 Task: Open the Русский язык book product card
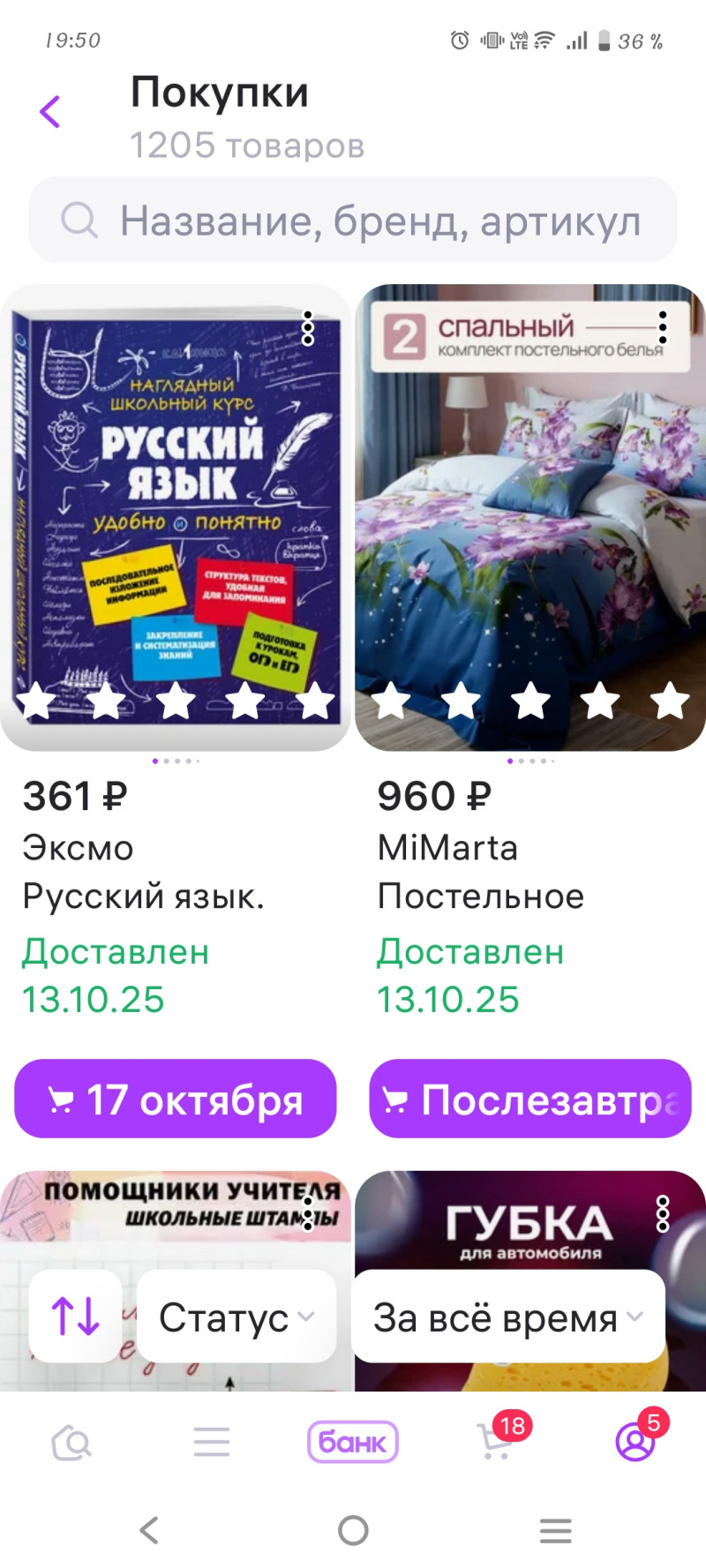click(x=175, y=517)
